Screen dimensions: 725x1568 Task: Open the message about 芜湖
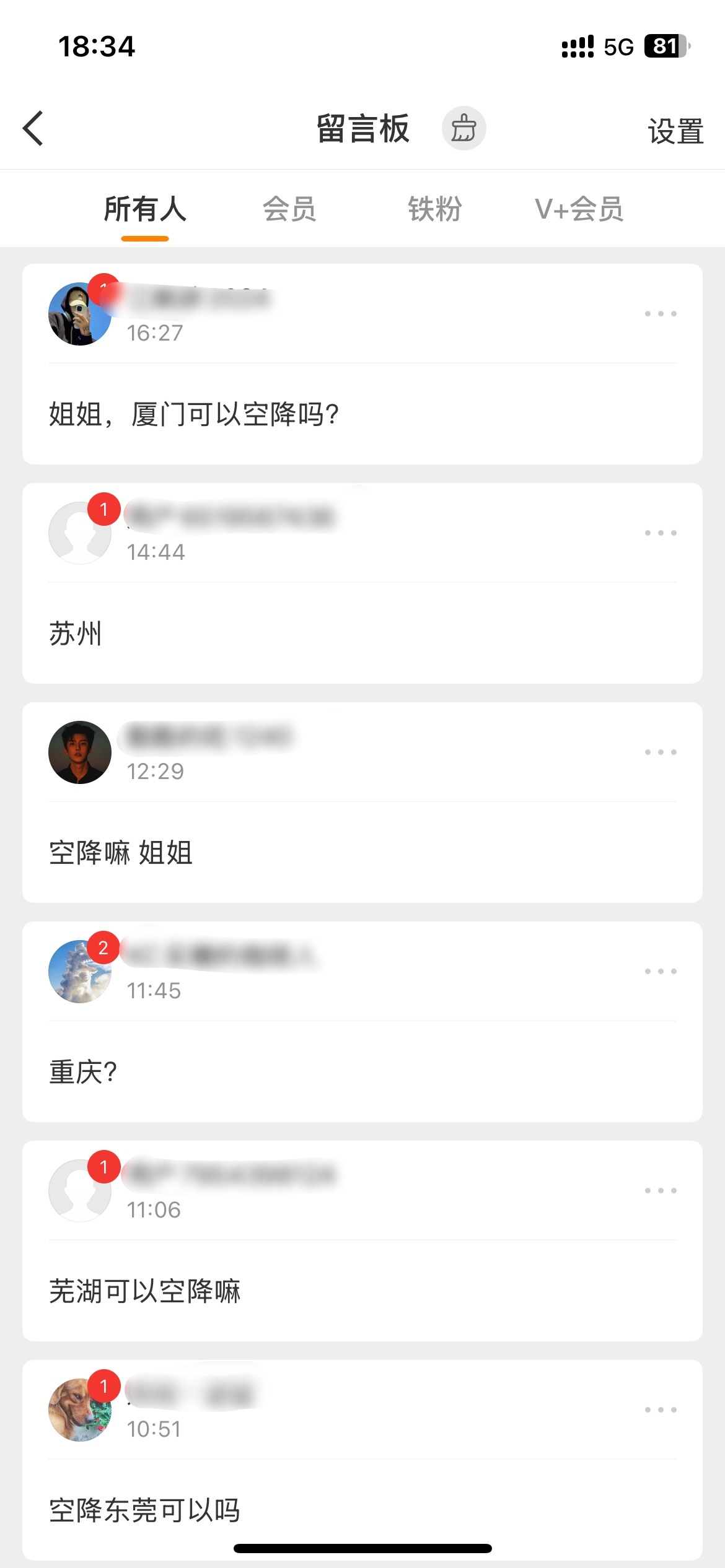click(144, 1291)
